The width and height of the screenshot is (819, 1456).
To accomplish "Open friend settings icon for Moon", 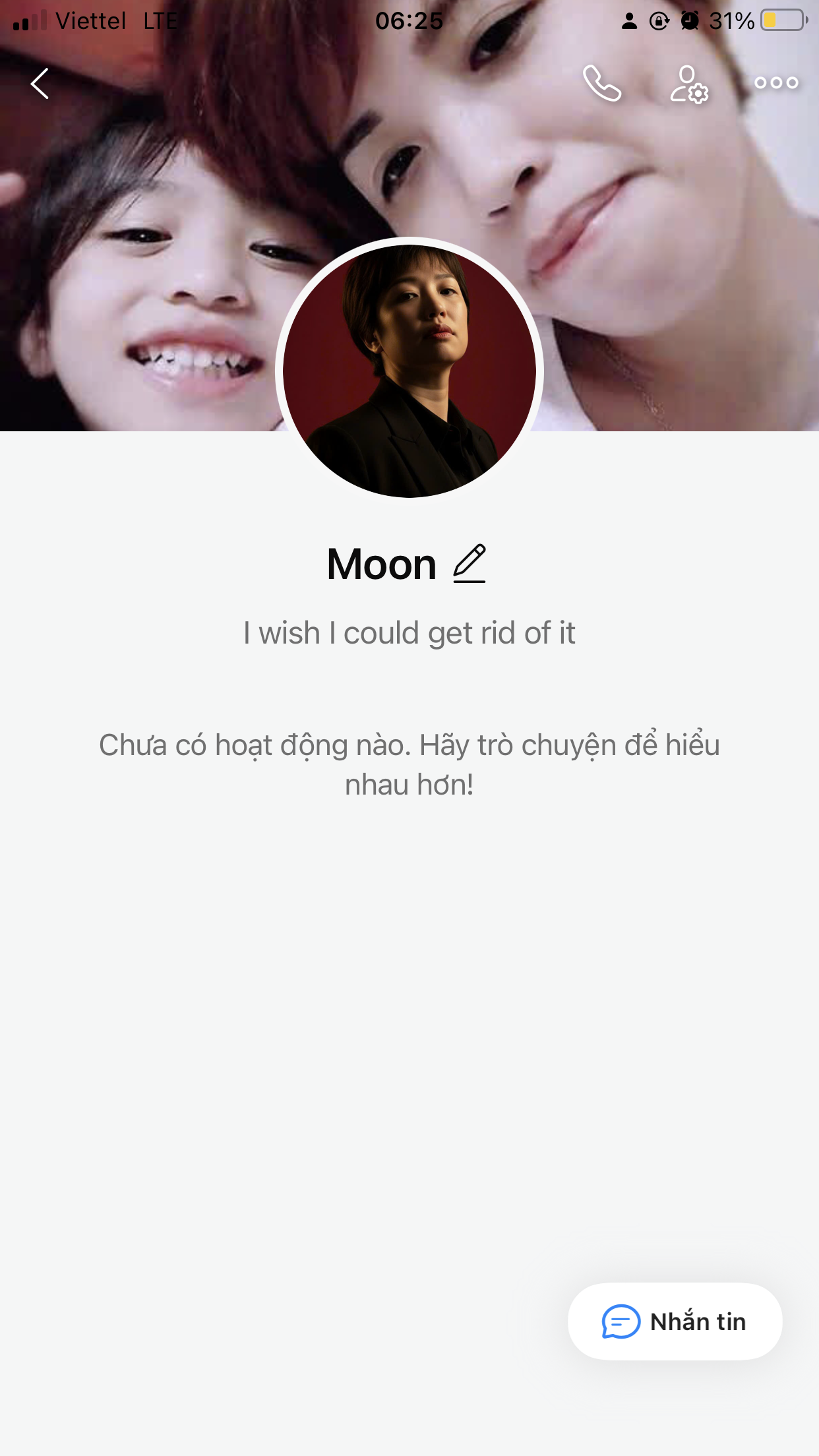I will coord(689,84).
